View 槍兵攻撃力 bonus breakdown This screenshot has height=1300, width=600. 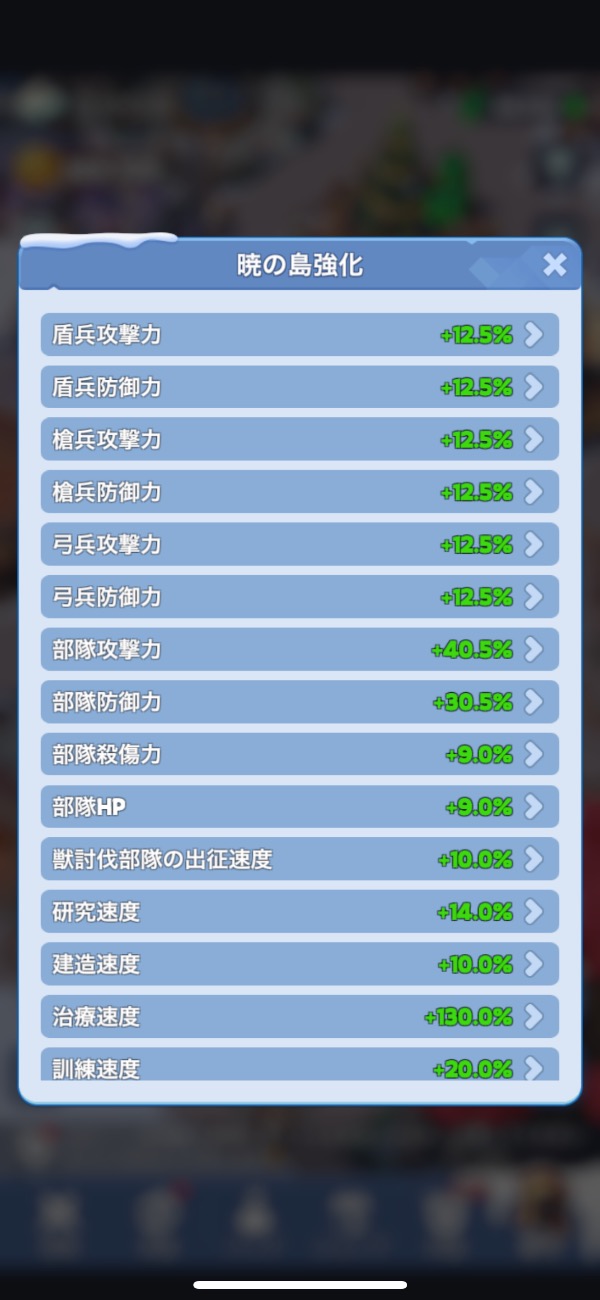pyautogui.click(x=299, y=440)
